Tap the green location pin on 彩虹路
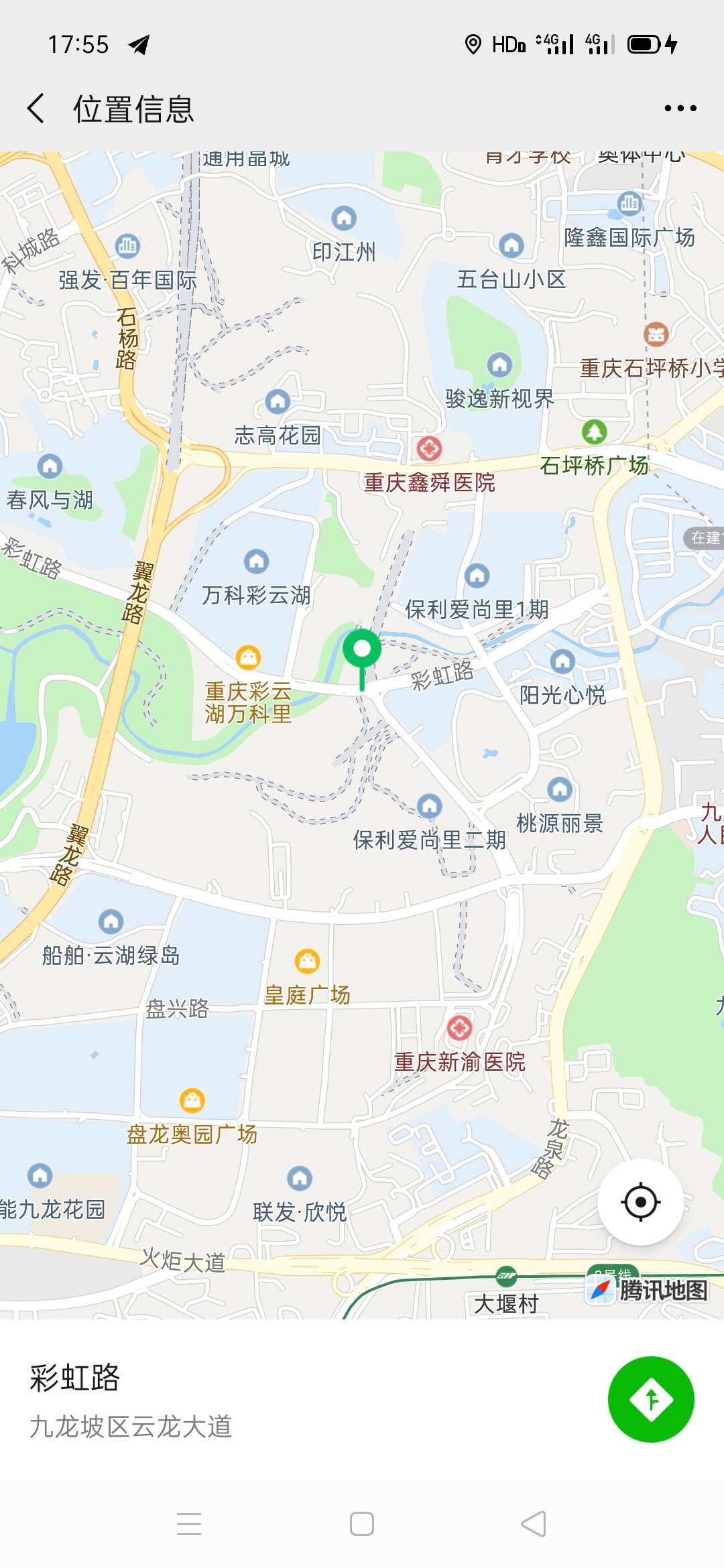Viewport: 724px width, 1568px height. coord(362,650)
